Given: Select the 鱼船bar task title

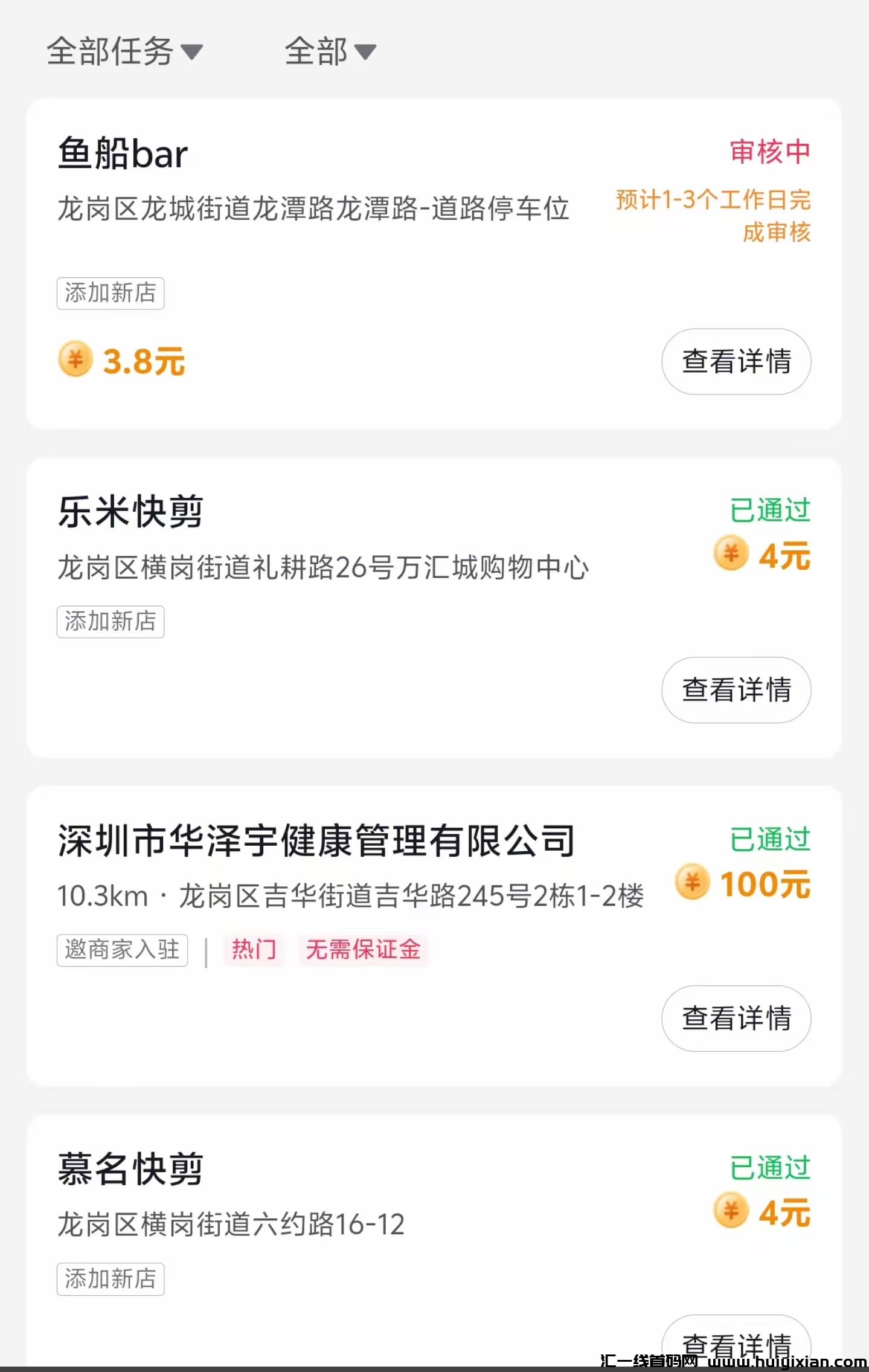Looking at the screenshot, I should [124, 153].
